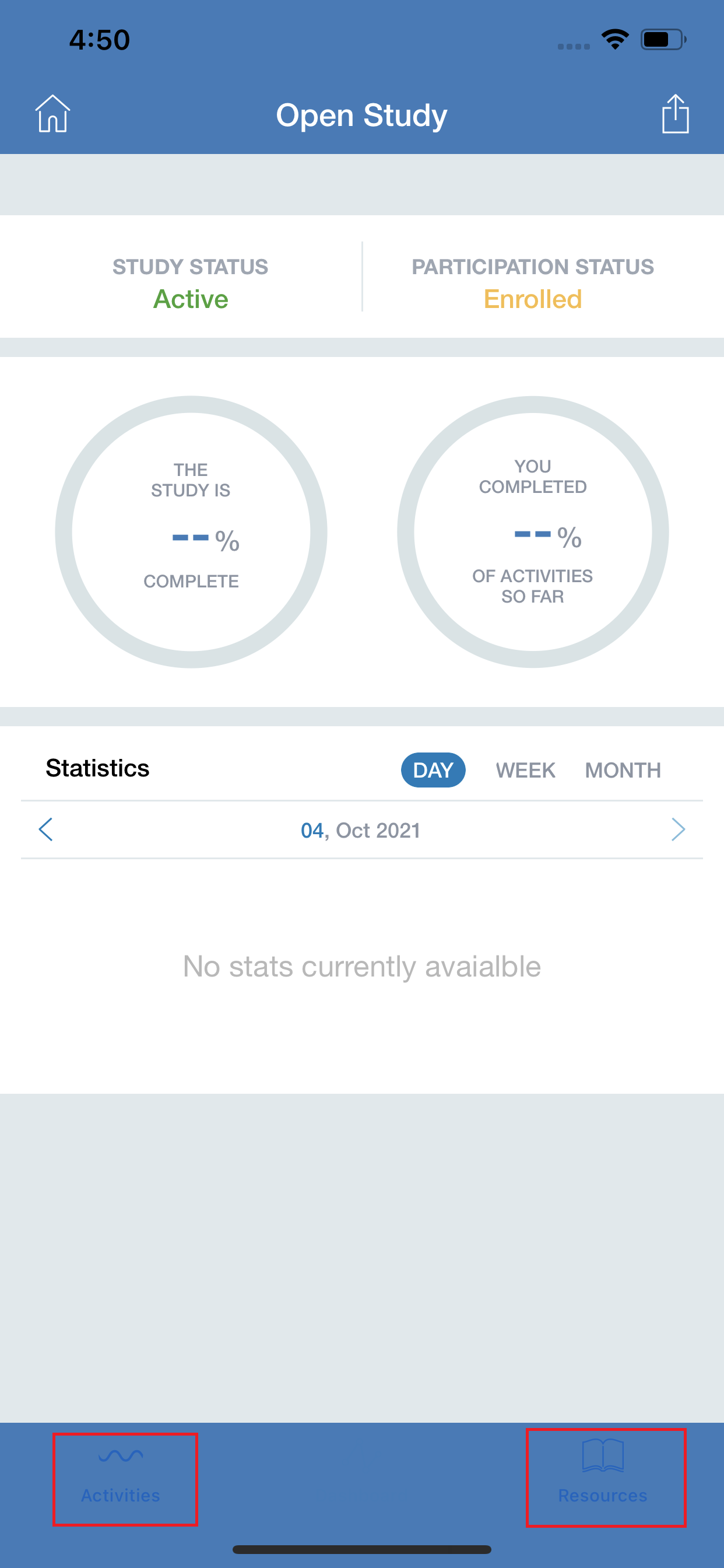Go to the next date
Image resolution: width=724 pixels, height=1568 pixels.
(x=678, y=829)
